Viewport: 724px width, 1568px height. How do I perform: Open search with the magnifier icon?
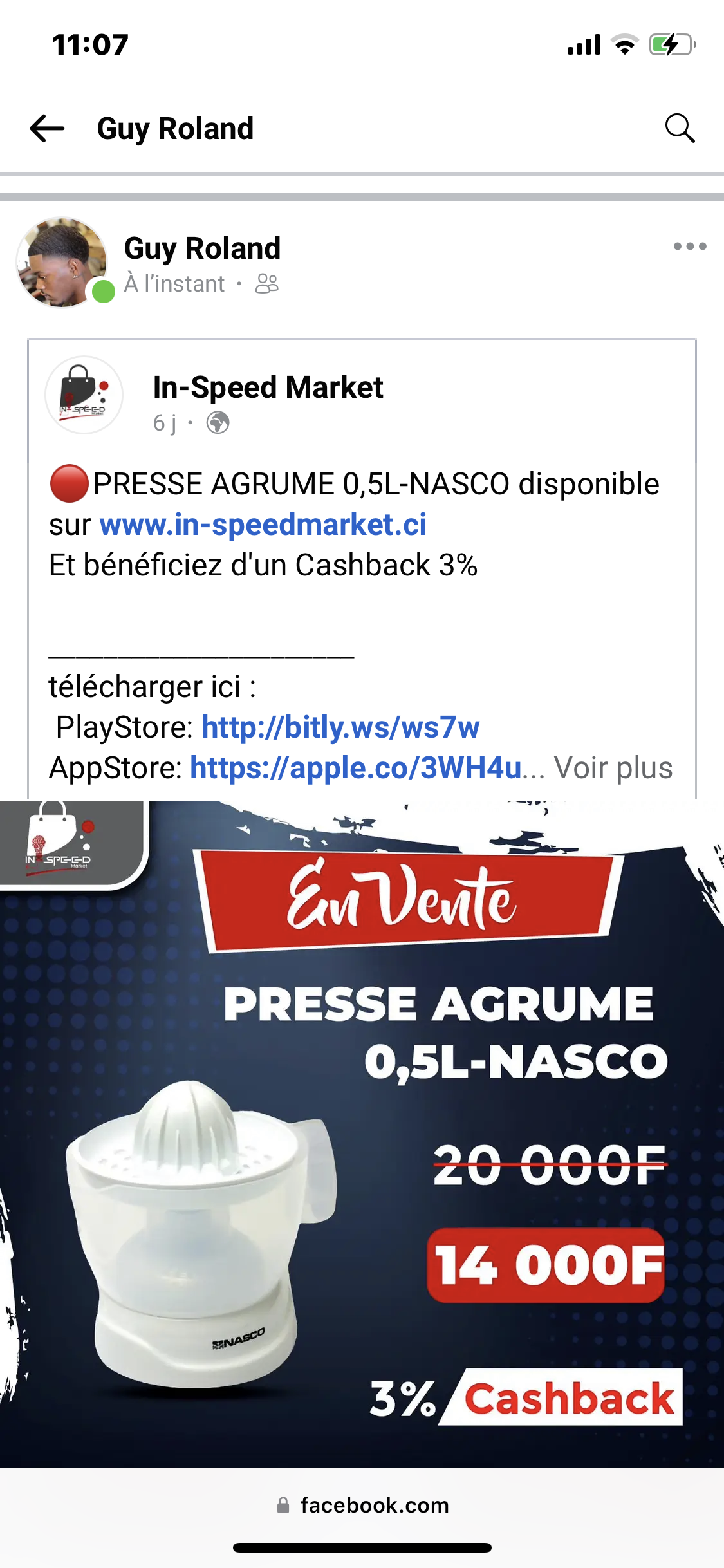click(x=680, y=128)
